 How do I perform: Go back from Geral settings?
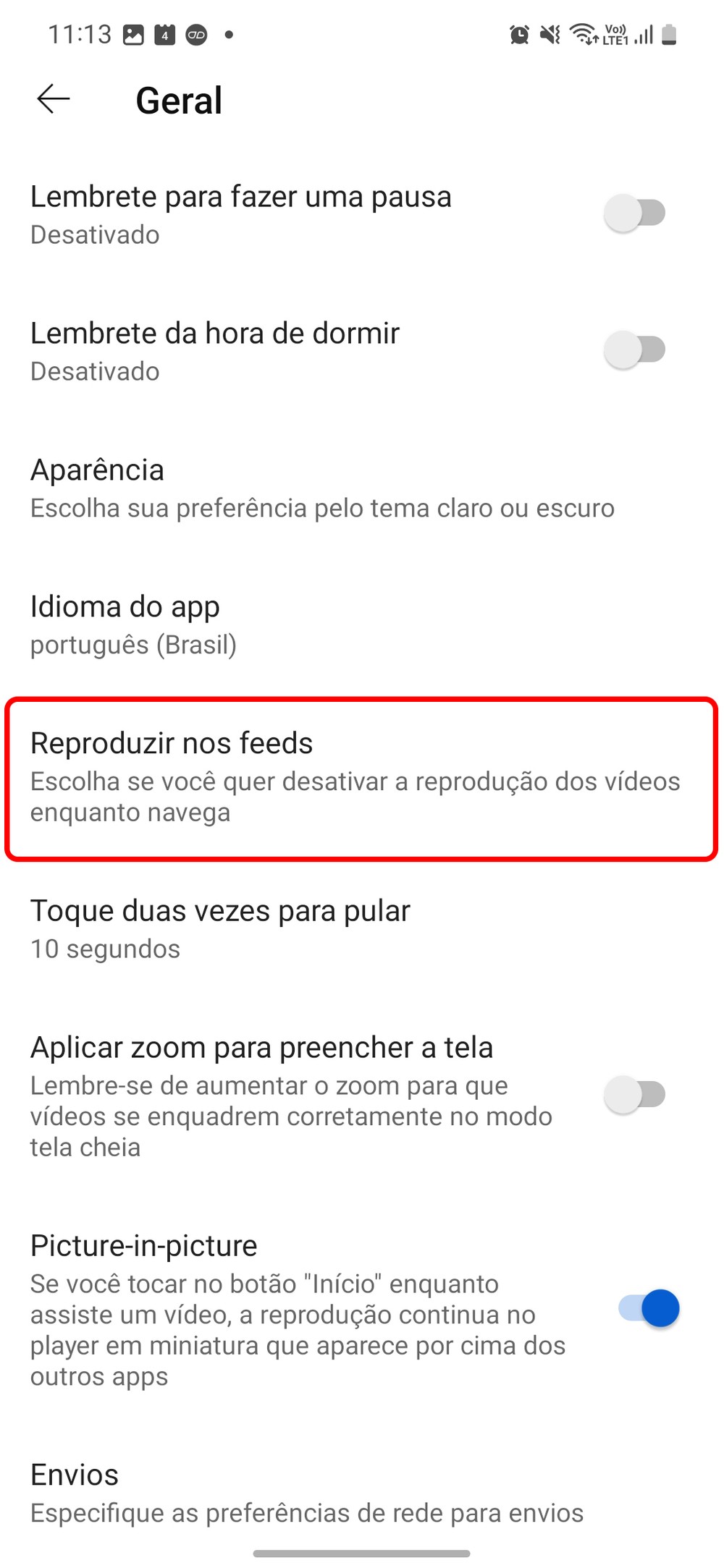(x=54, y=99)
